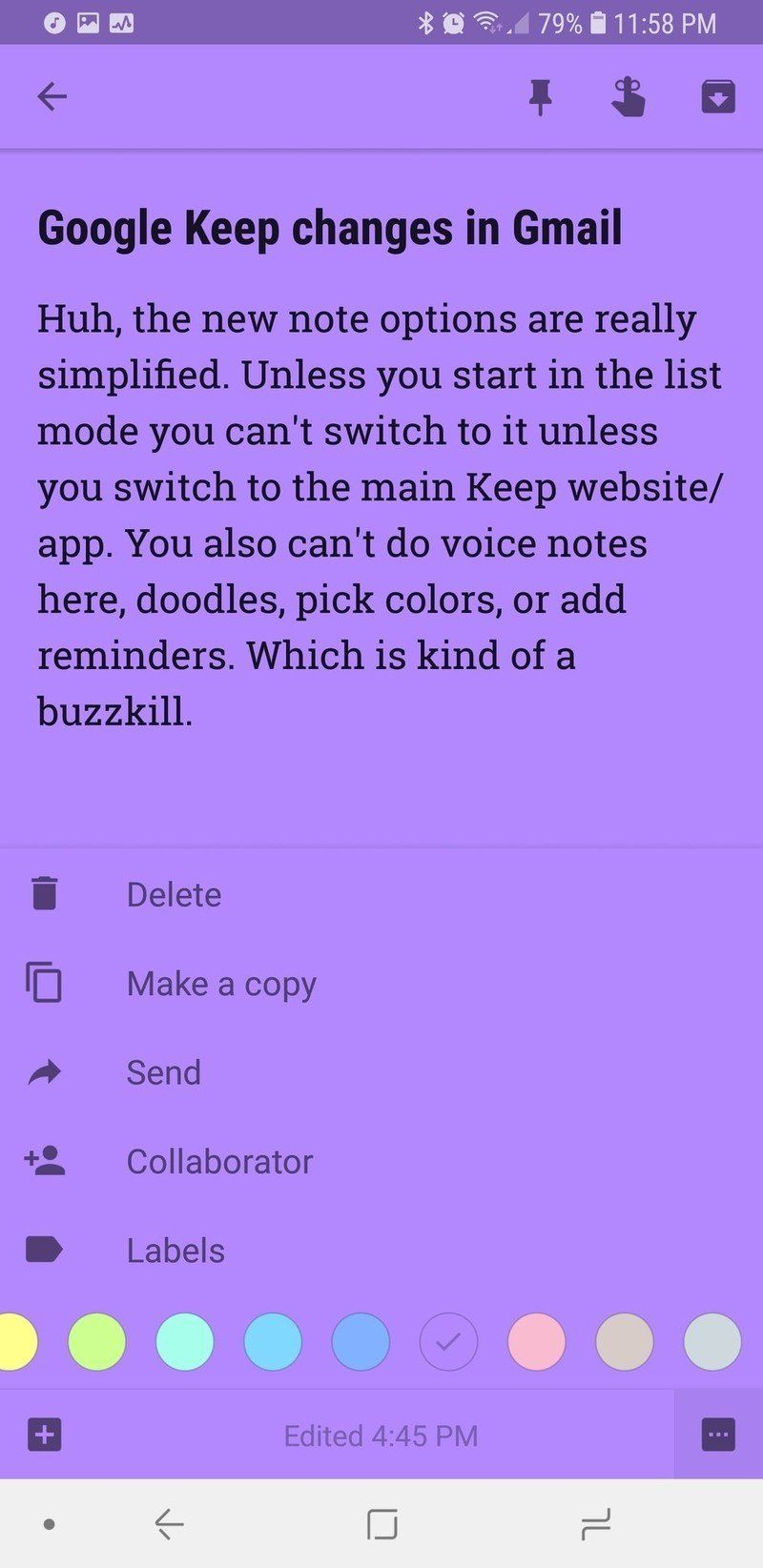Tap the Send share arrow icon
The height and width of the screenshot is (1568, 763).
(x=43, y=1071)
